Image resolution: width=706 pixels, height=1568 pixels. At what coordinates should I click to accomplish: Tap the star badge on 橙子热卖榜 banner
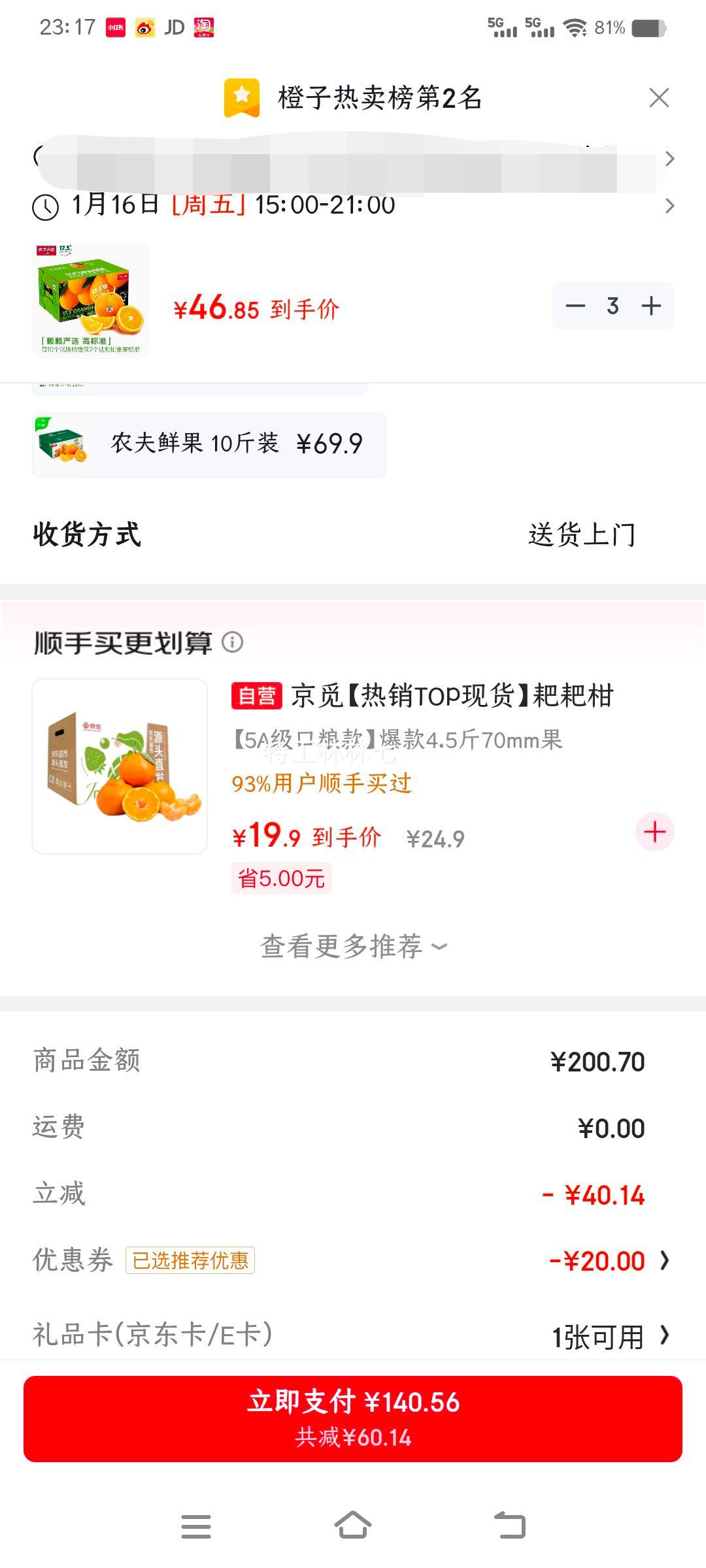click(242, 98)
